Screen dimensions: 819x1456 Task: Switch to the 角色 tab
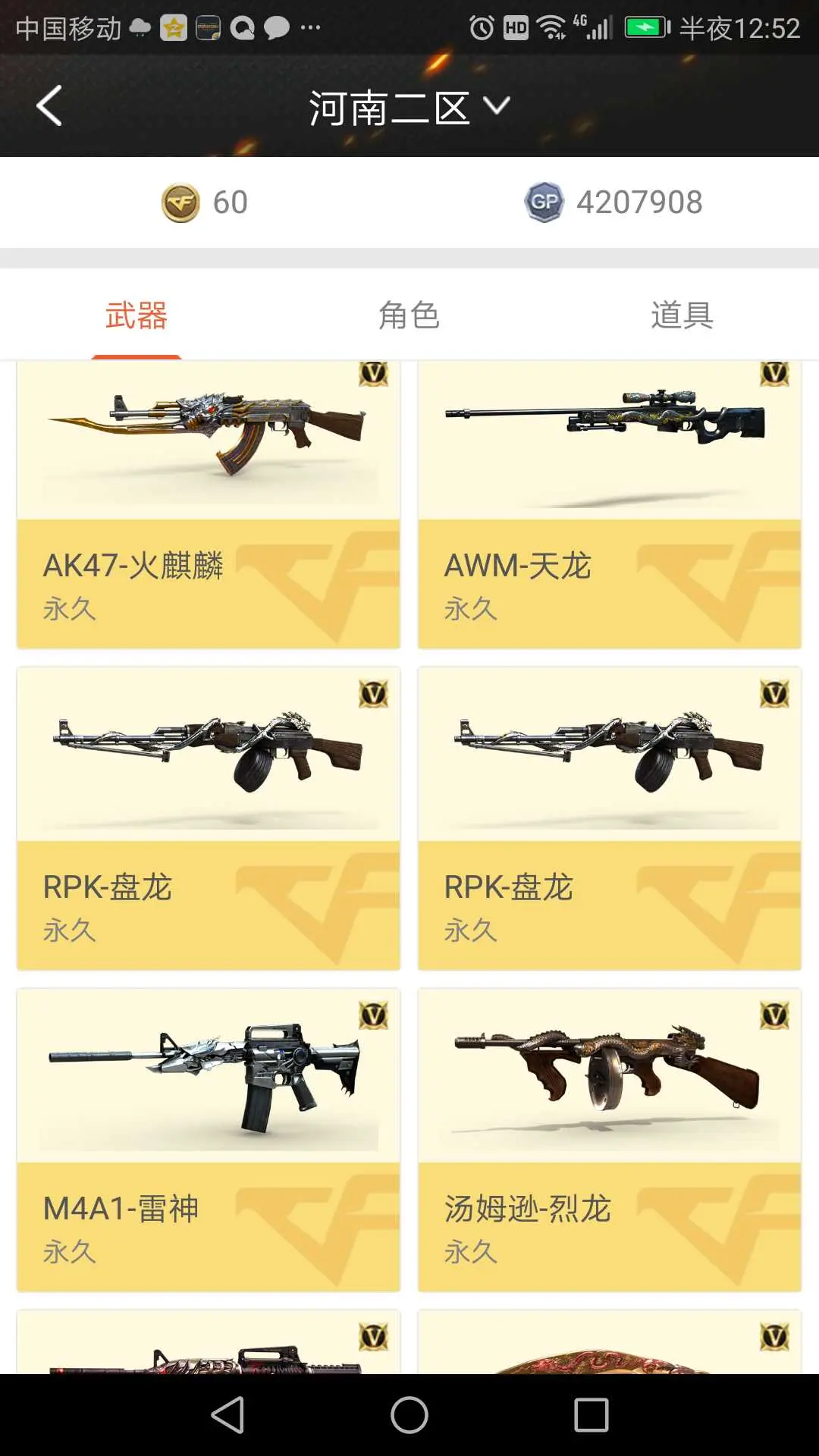click(x=409, y=315)
